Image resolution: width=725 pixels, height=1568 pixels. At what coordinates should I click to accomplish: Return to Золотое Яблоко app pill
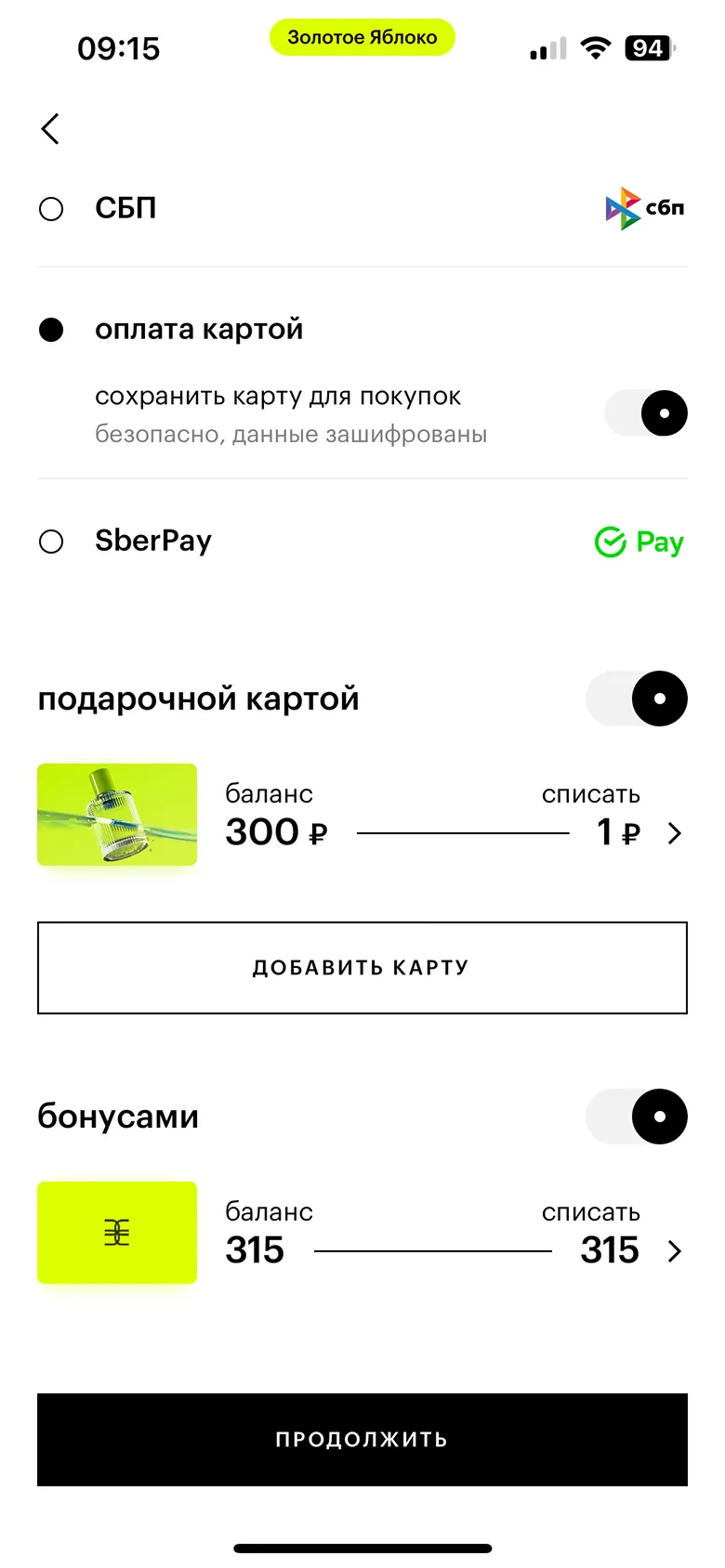point(362,37)
